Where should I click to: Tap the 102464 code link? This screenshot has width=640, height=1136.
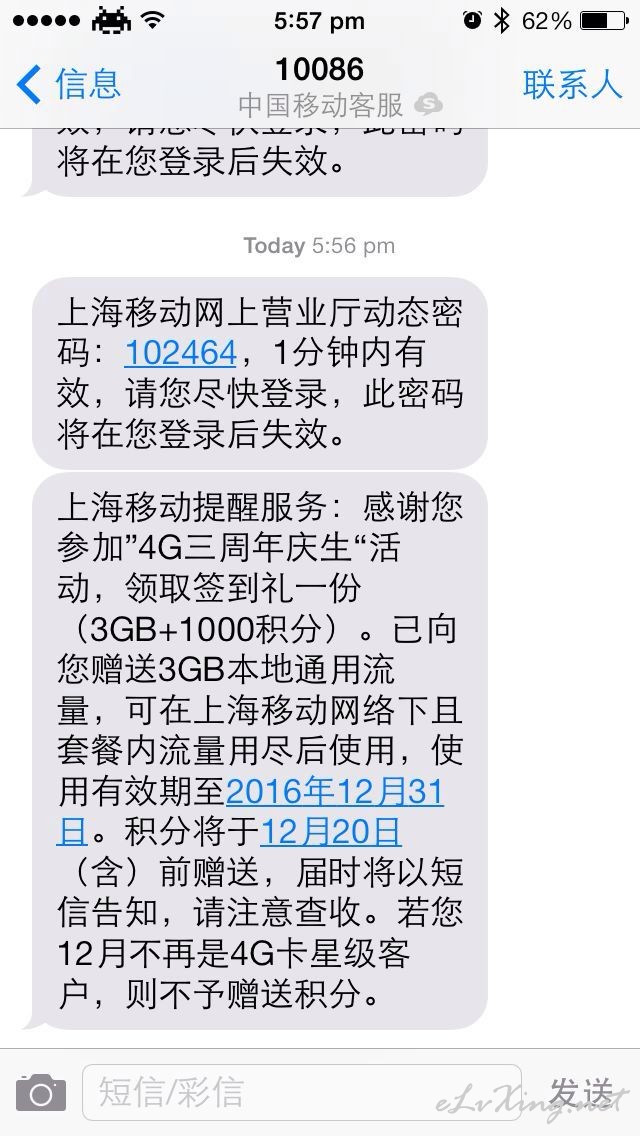[180, 354]
